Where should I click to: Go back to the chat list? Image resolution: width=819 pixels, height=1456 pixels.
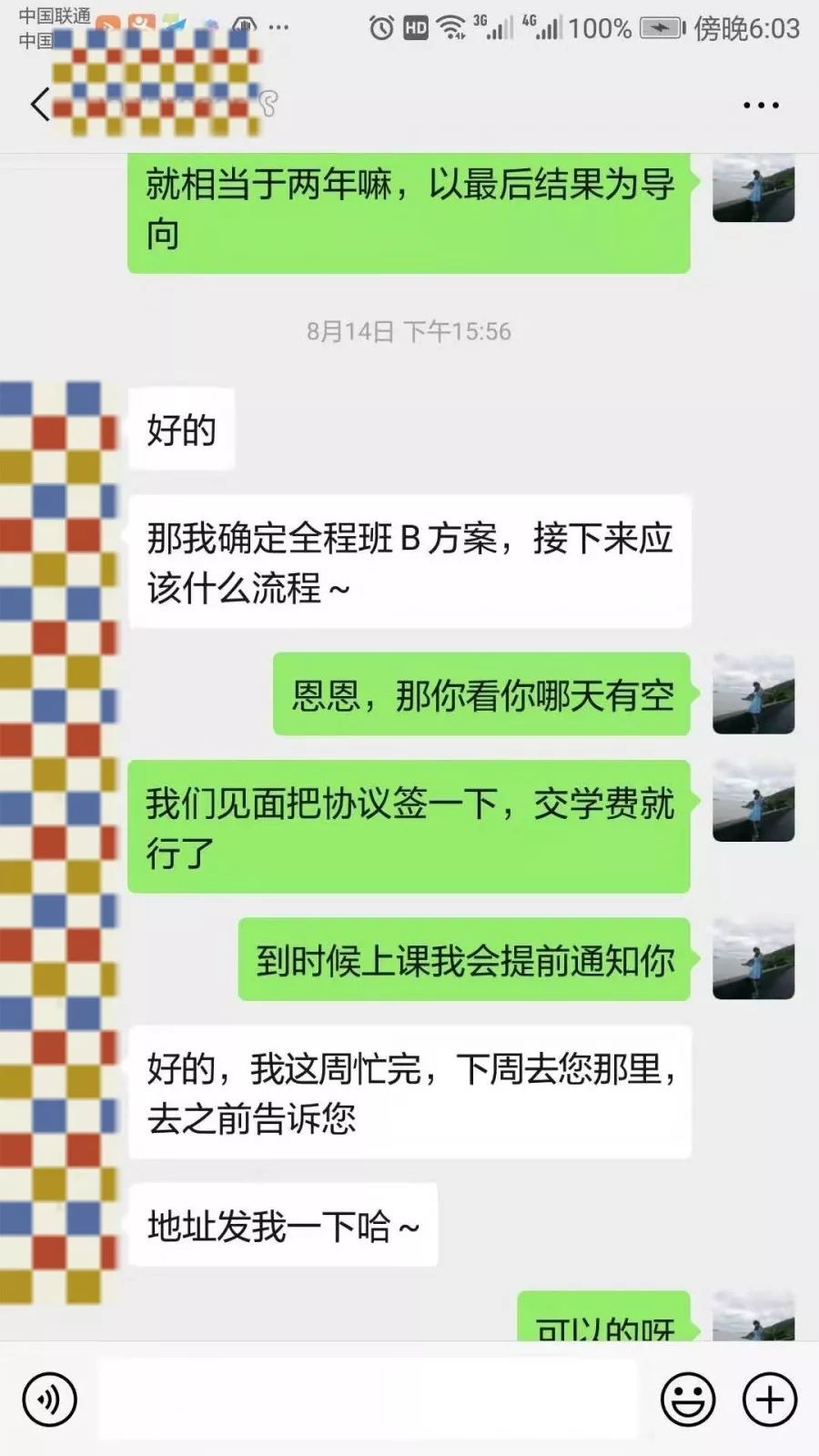(40, 105)
